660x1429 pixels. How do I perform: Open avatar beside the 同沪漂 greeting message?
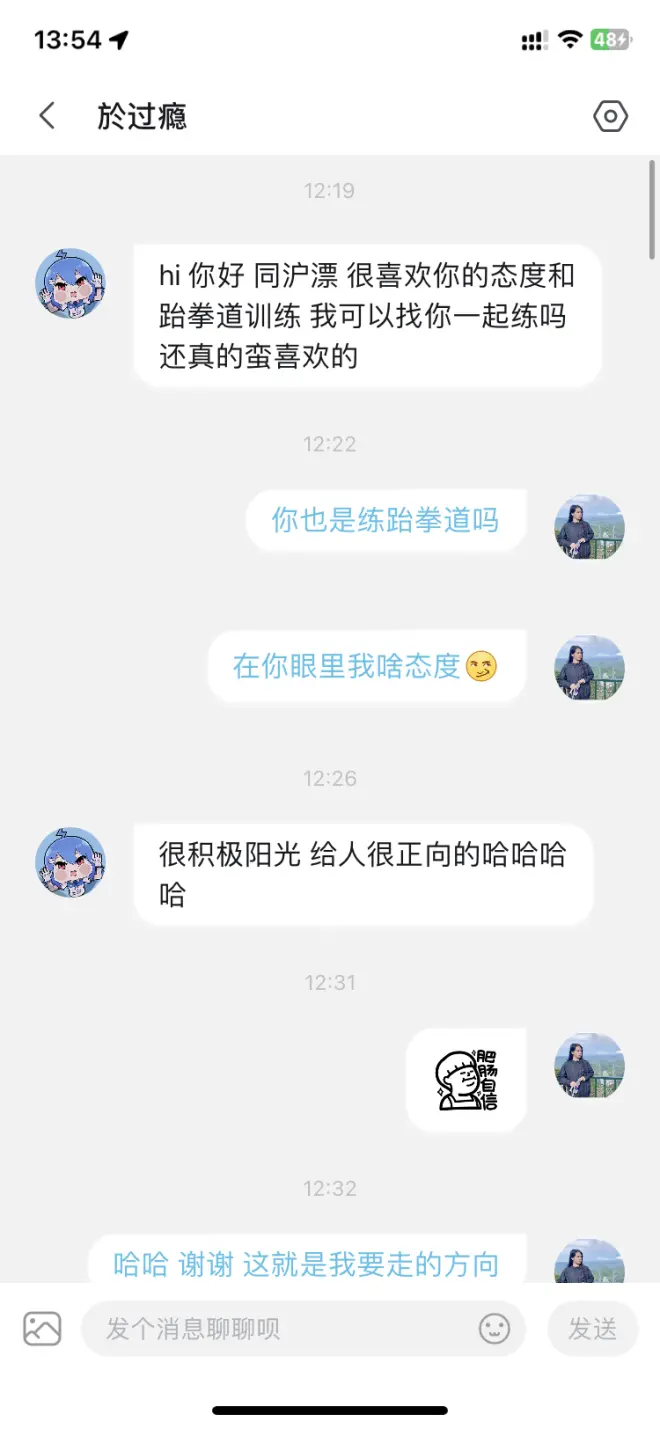pos(70,283)
